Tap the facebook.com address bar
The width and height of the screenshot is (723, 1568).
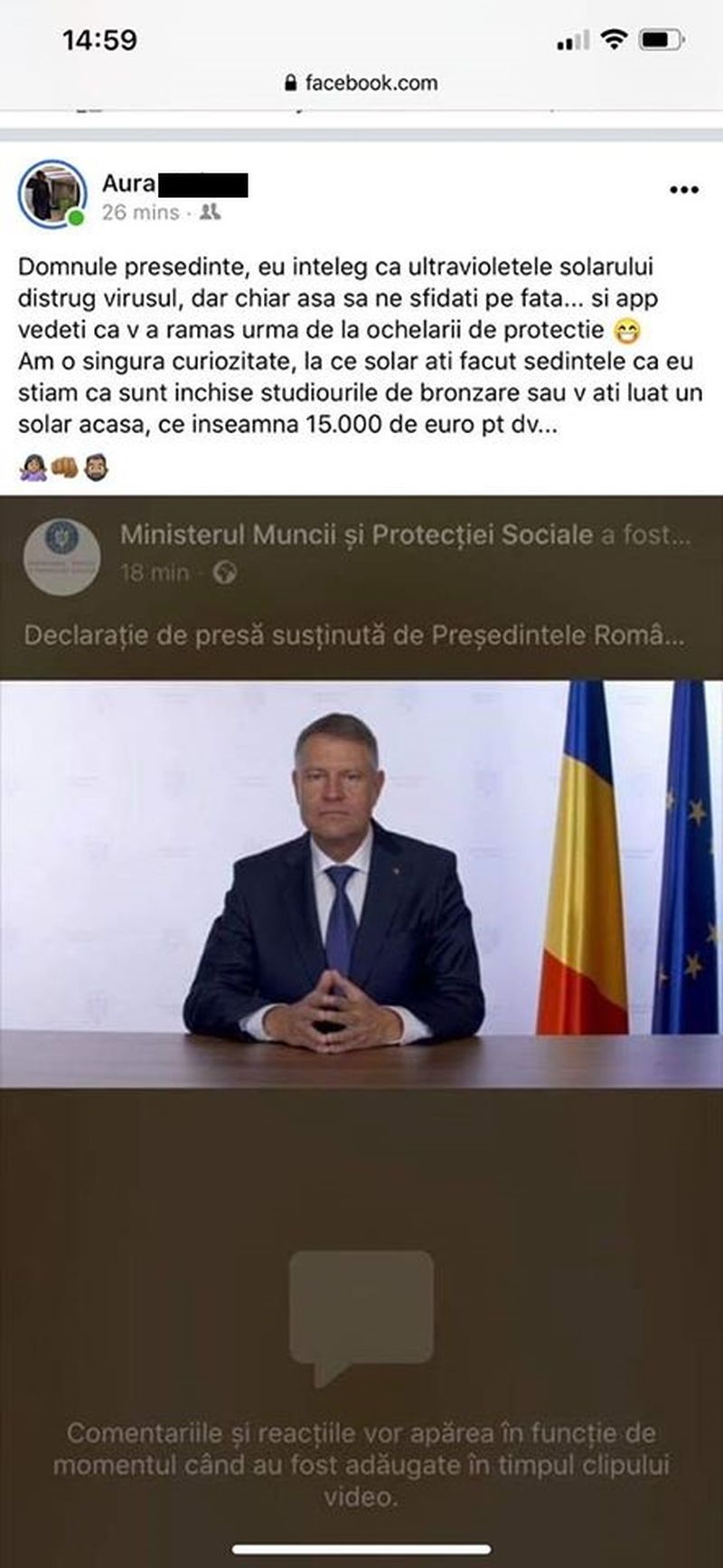(361, 83)
